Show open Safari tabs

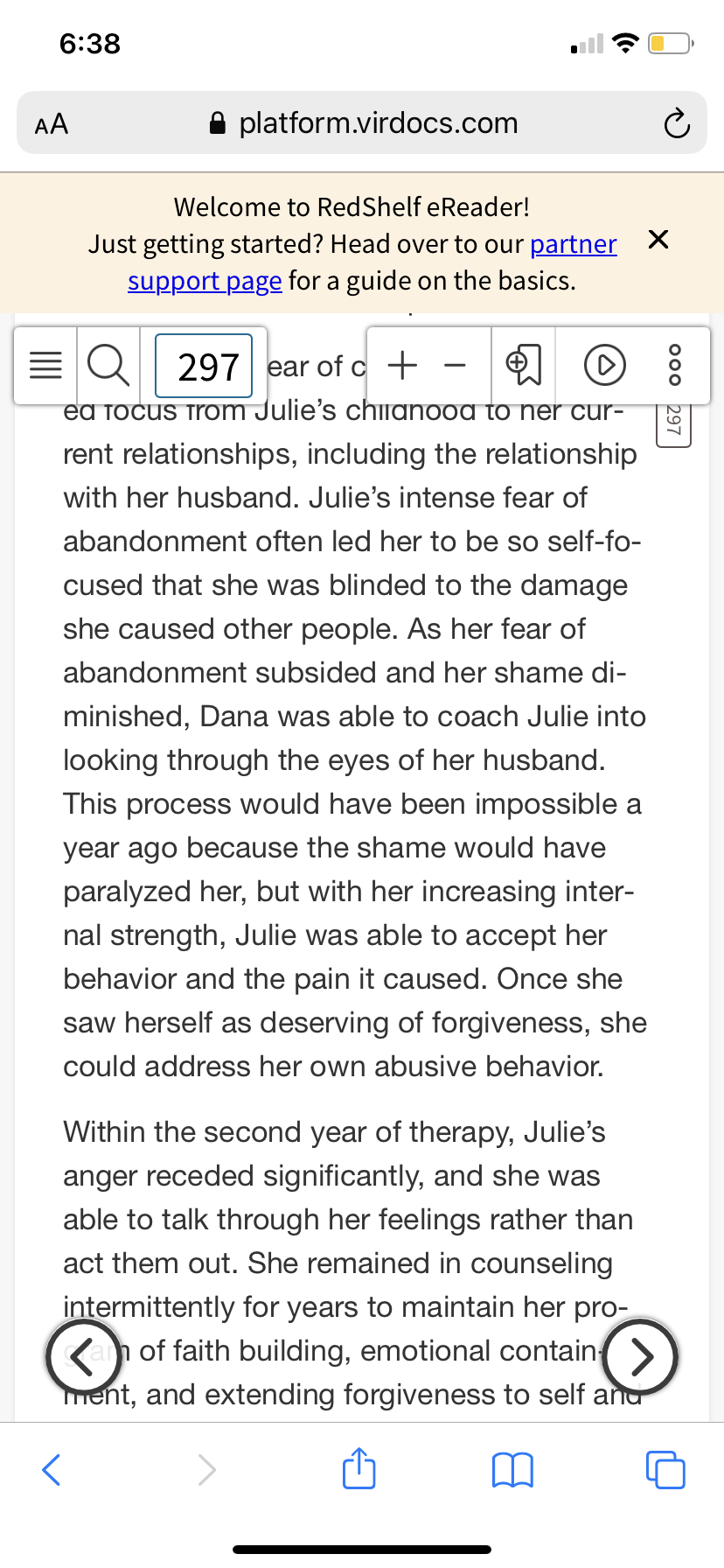point(665,1469)
